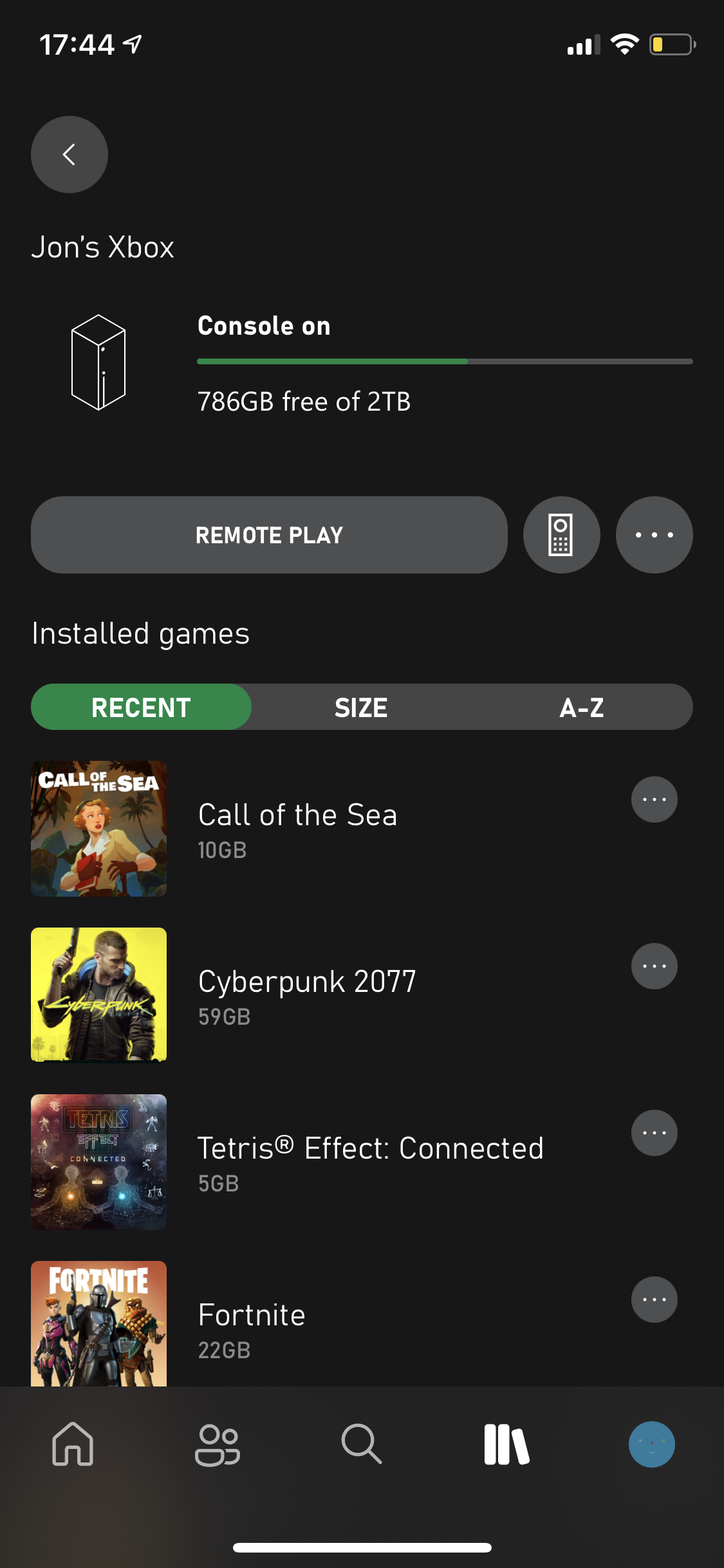Open the profile avatar tab
Image resolution: width=724 pixels, height=1568 pixels.
coord(651,1444)
